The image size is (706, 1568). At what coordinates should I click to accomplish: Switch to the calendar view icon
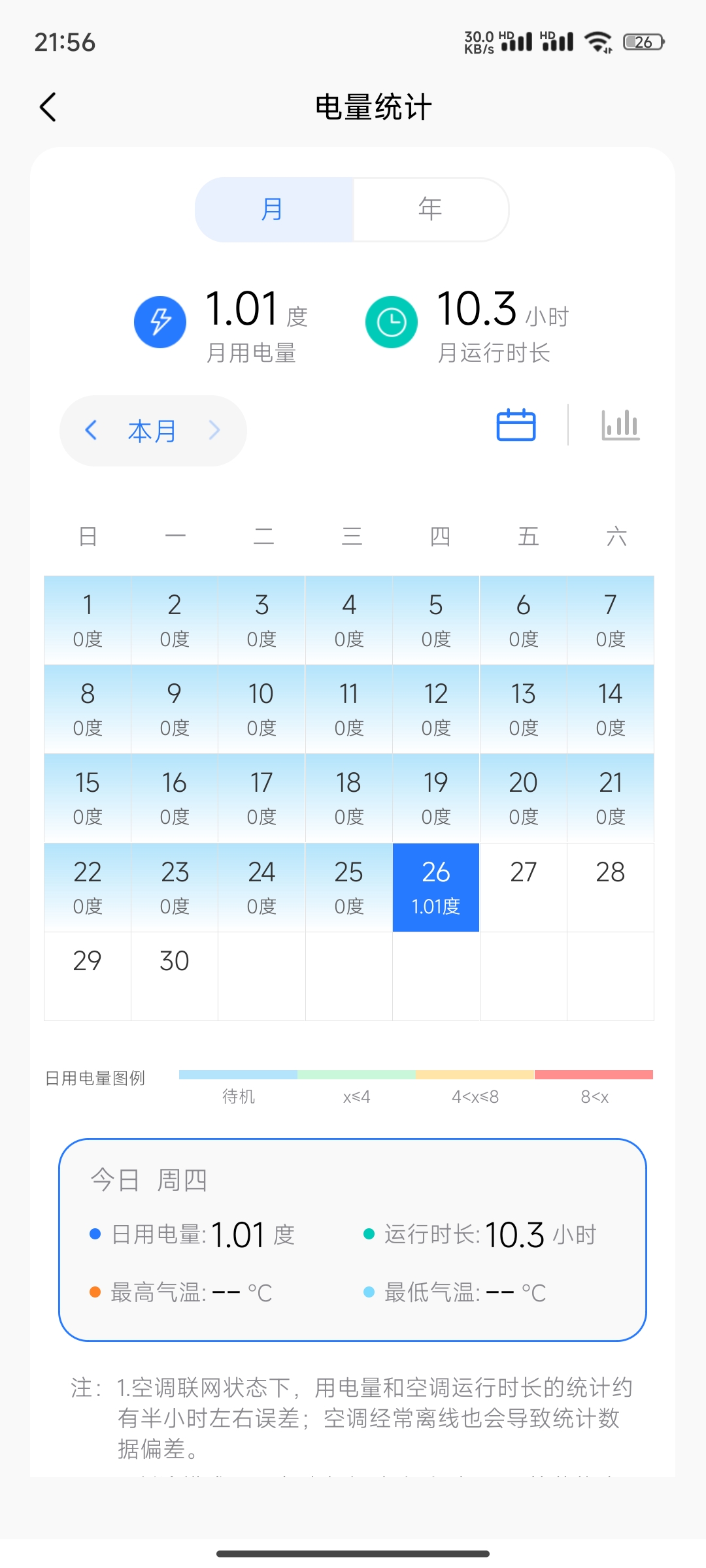pyautogui.click(x=516, y=425)
